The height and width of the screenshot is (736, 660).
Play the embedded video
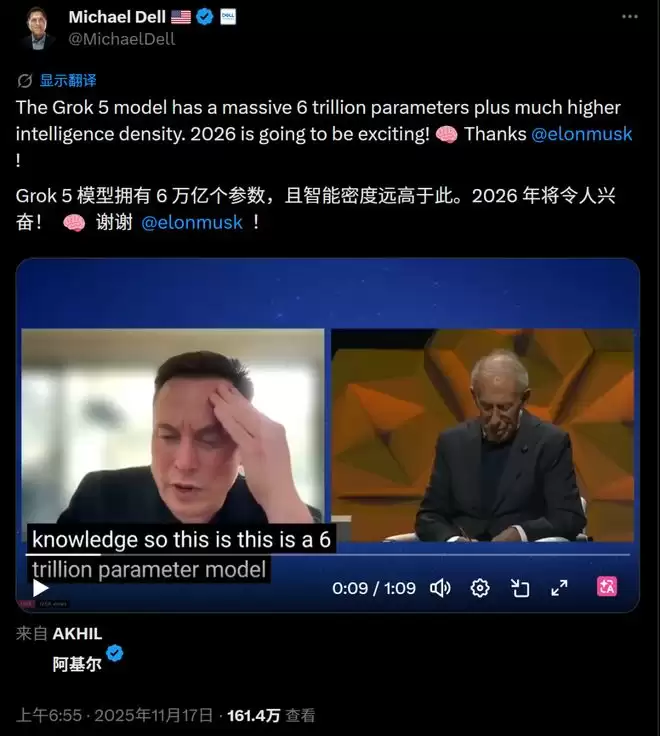(41, 588)
